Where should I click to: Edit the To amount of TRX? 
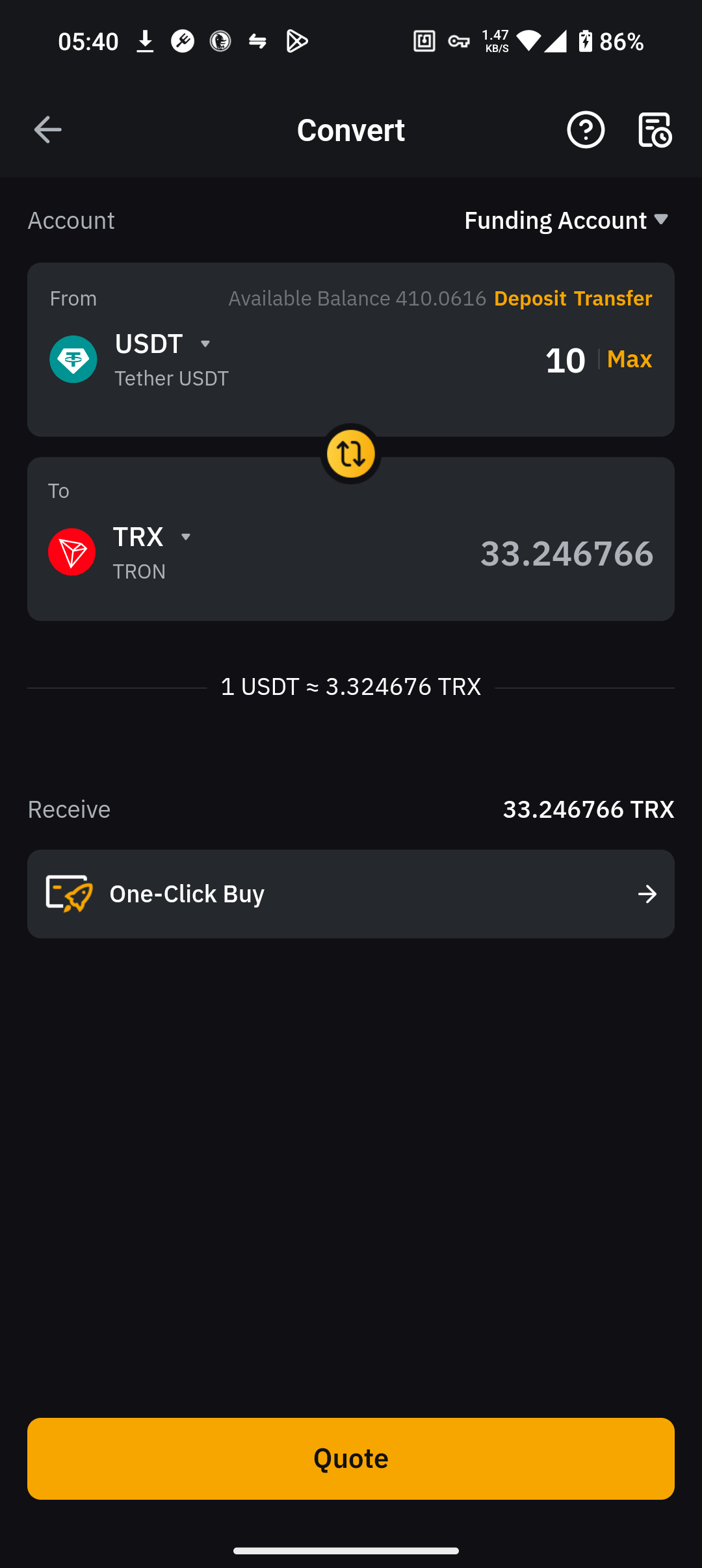566,554
